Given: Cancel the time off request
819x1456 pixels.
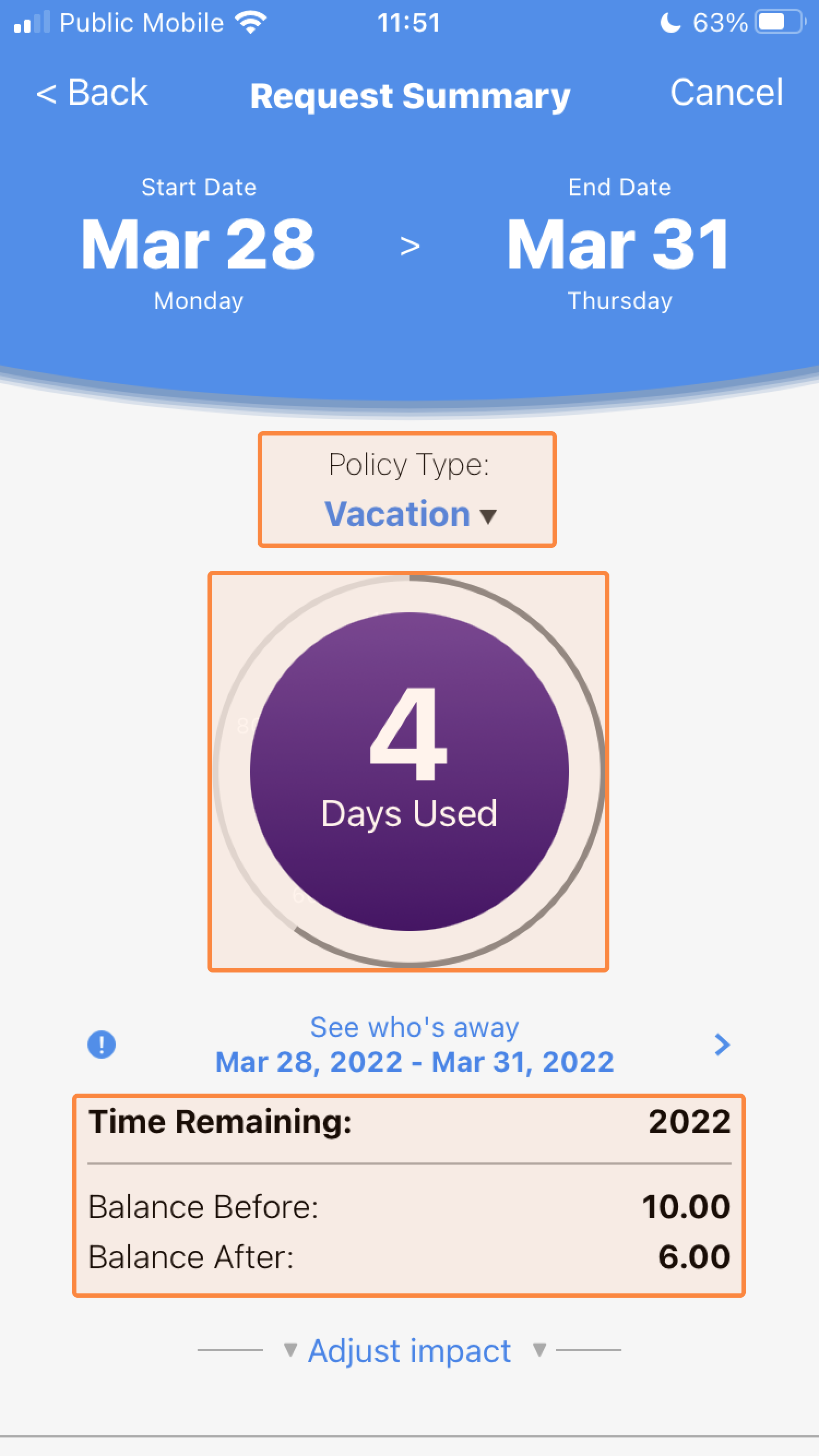Looking at the screenshot, I should [x=726, y=92].
